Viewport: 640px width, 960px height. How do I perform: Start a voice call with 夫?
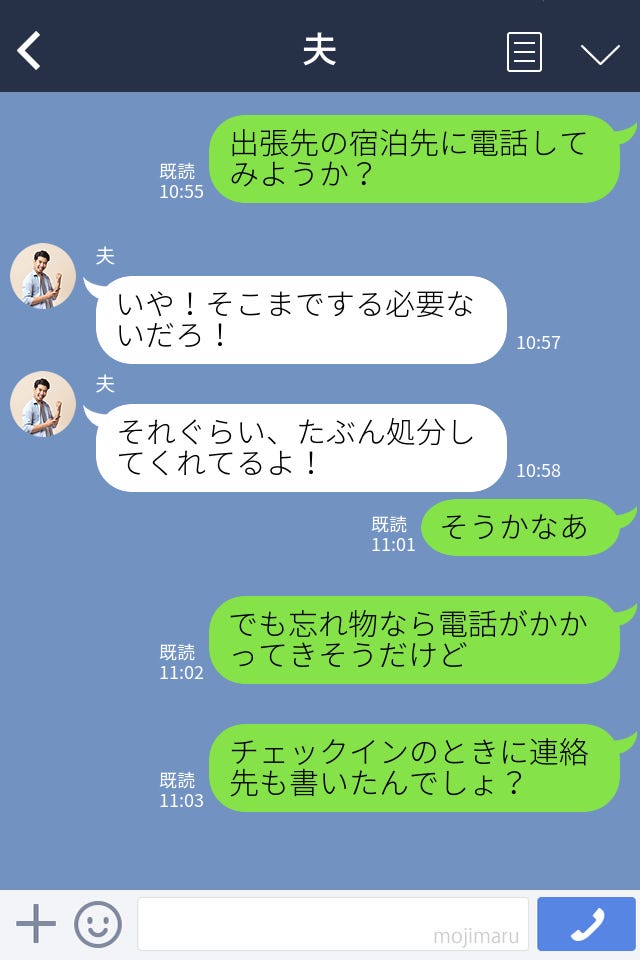point(586,924)
